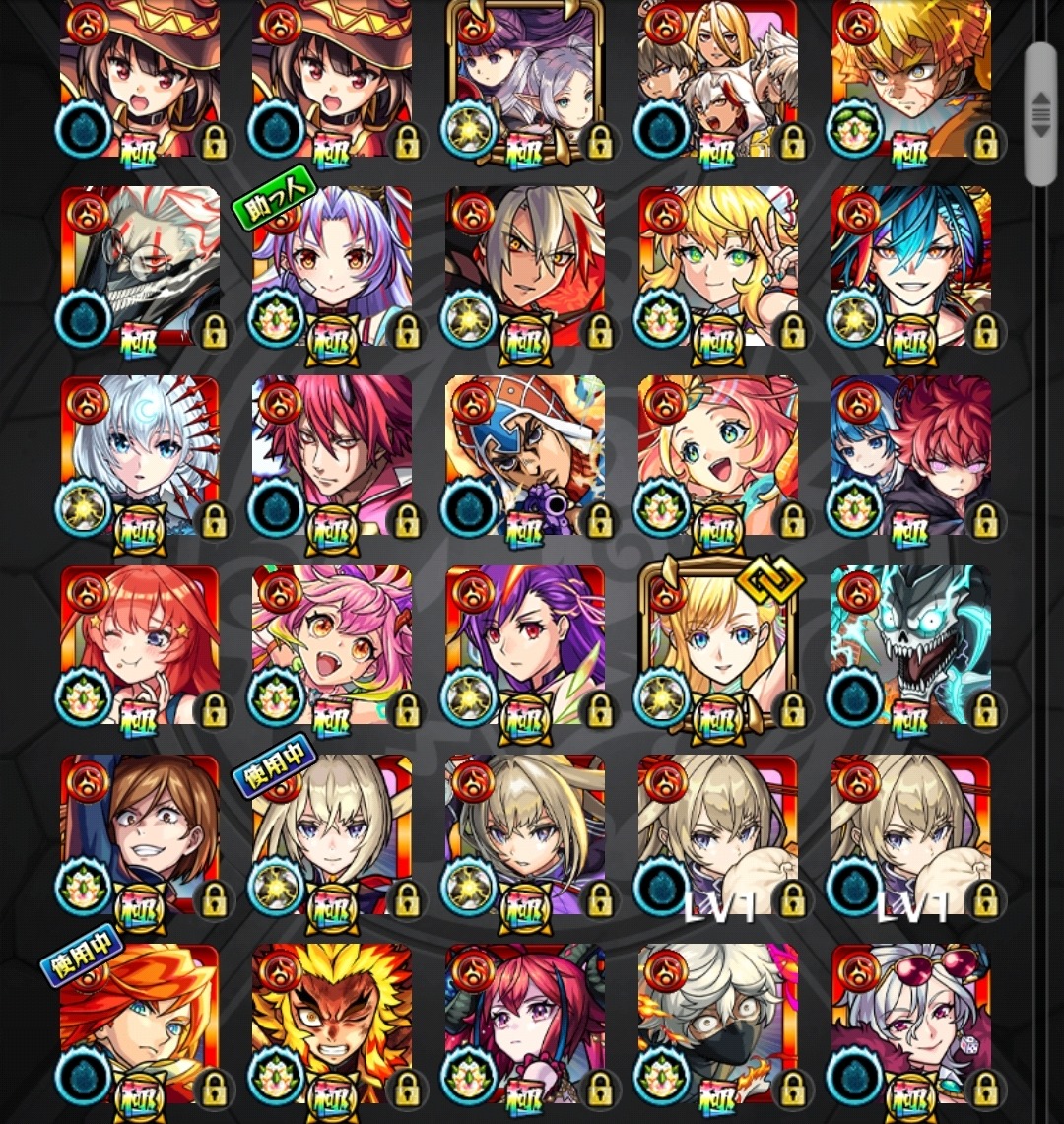Select the helper character tagged 助っ人

tap(333, 266)
